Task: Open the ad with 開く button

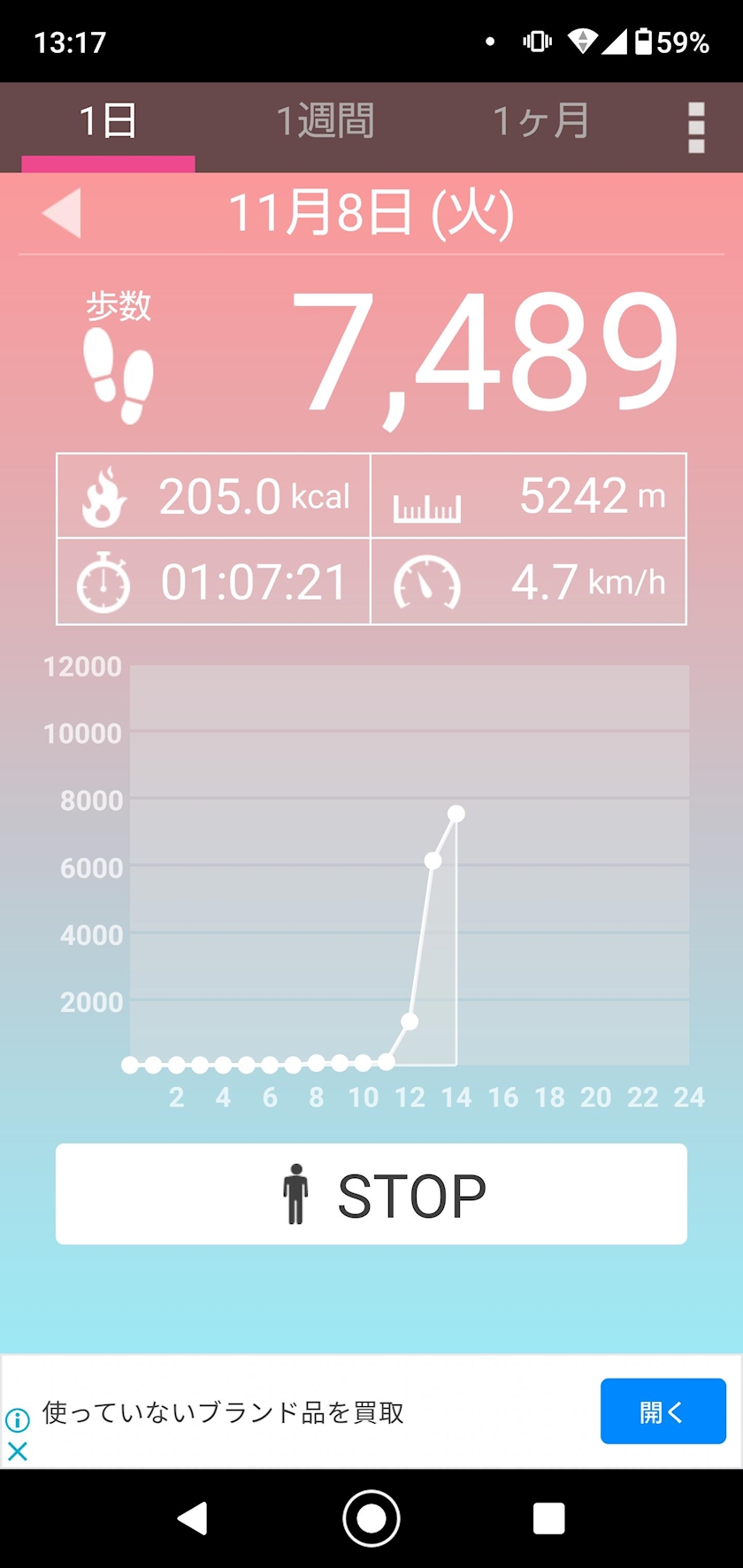Action: (663, 1411)
